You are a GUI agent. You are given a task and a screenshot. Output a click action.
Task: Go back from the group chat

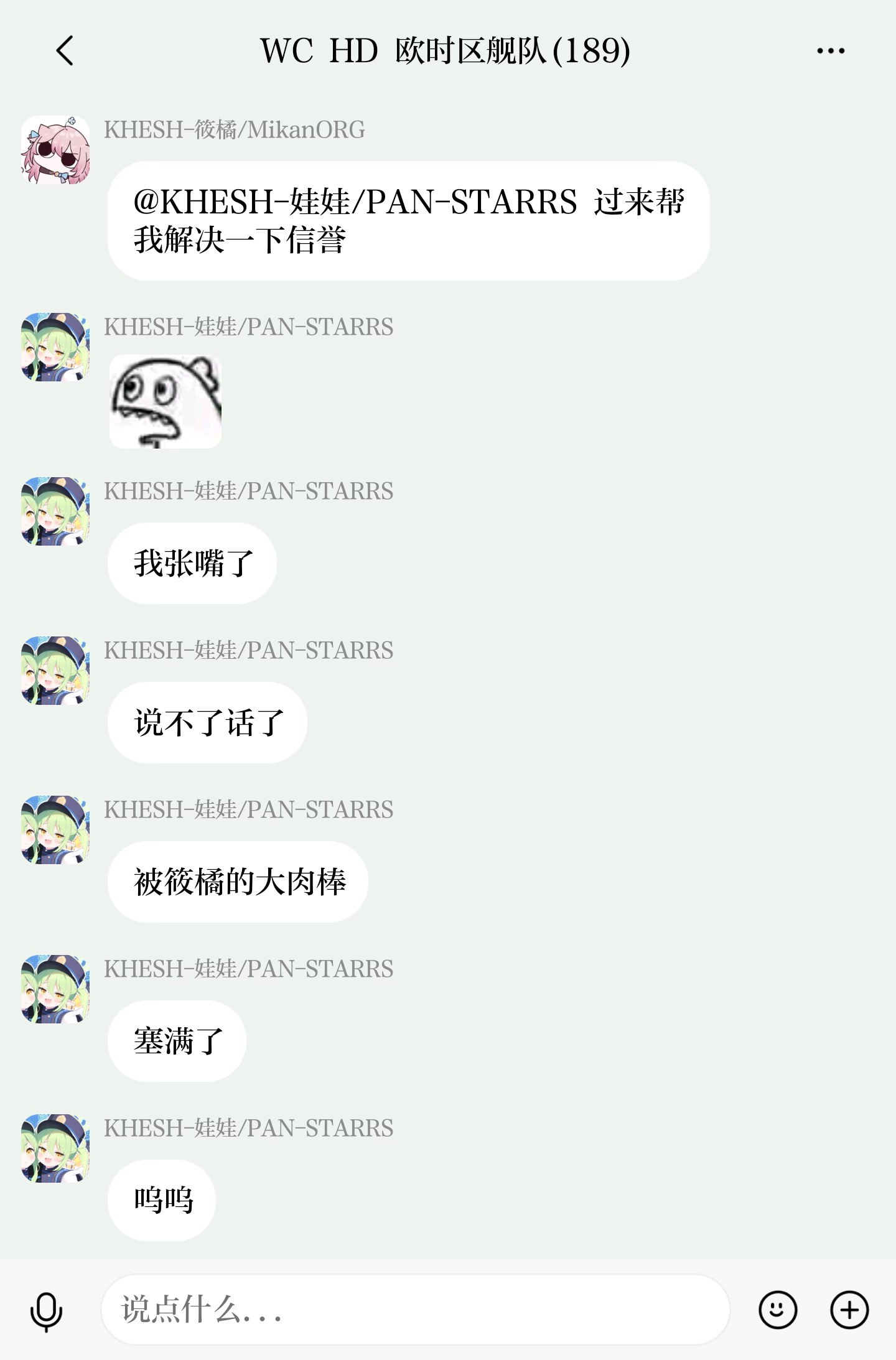click(x=65, y=50)
